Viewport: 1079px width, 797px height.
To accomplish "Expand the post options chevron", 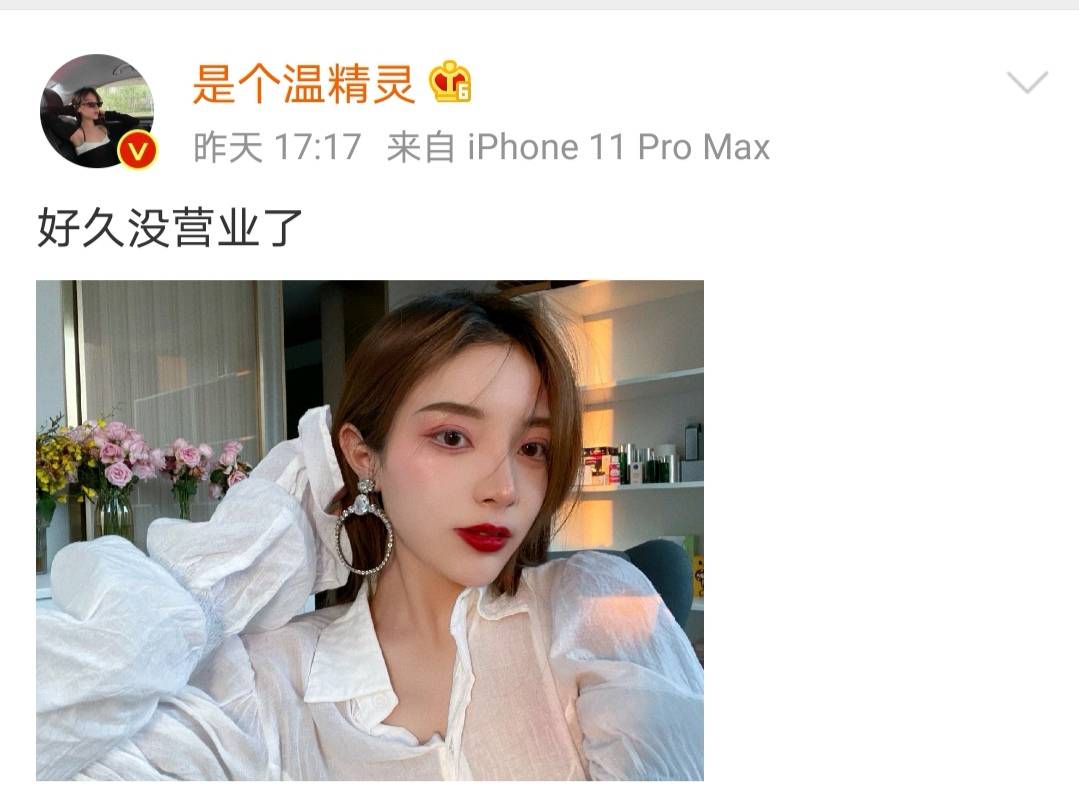I will click(x=1027, y=83).
